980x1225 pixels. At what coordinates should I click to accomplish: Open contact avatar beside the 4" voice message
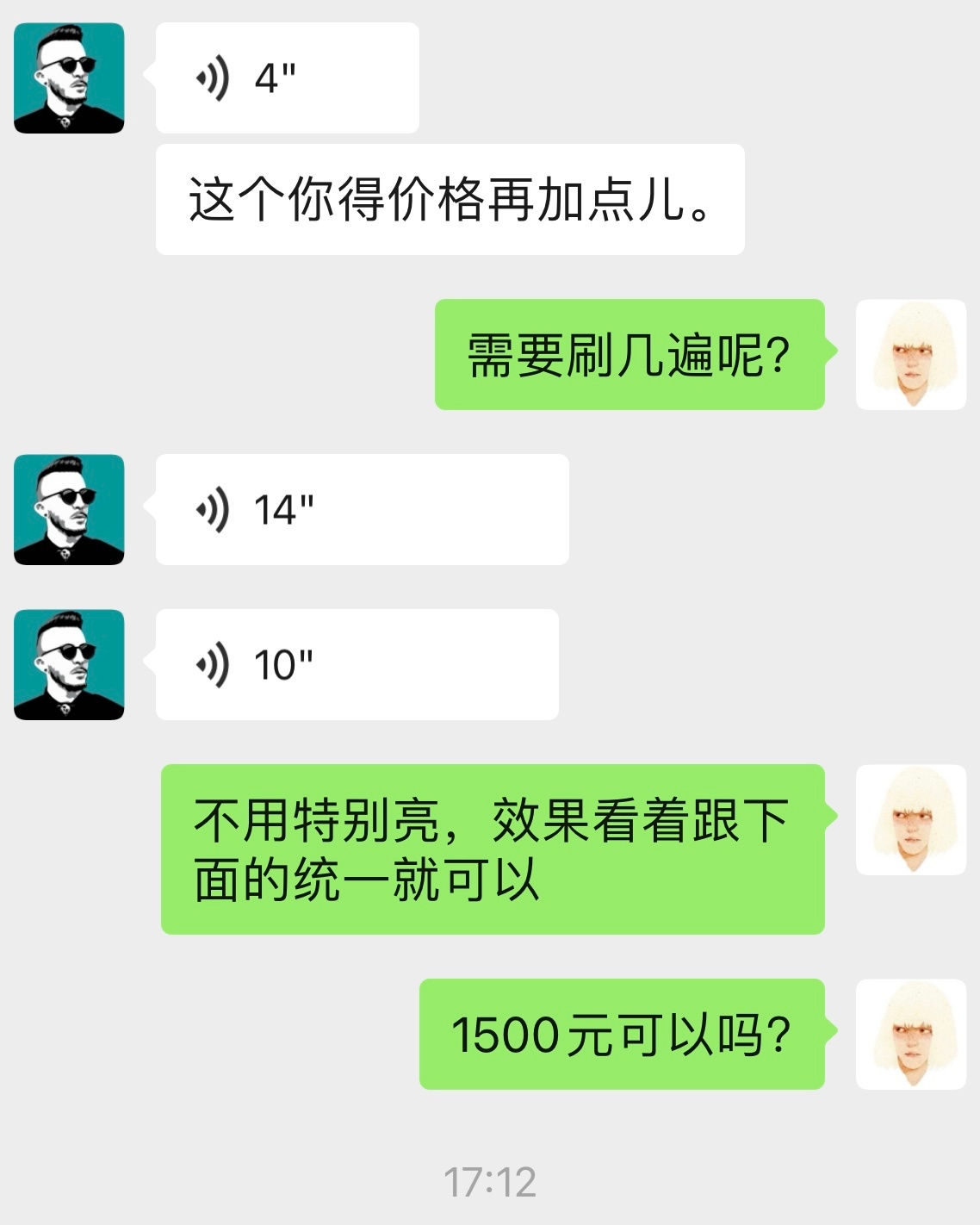coord(69,78)
